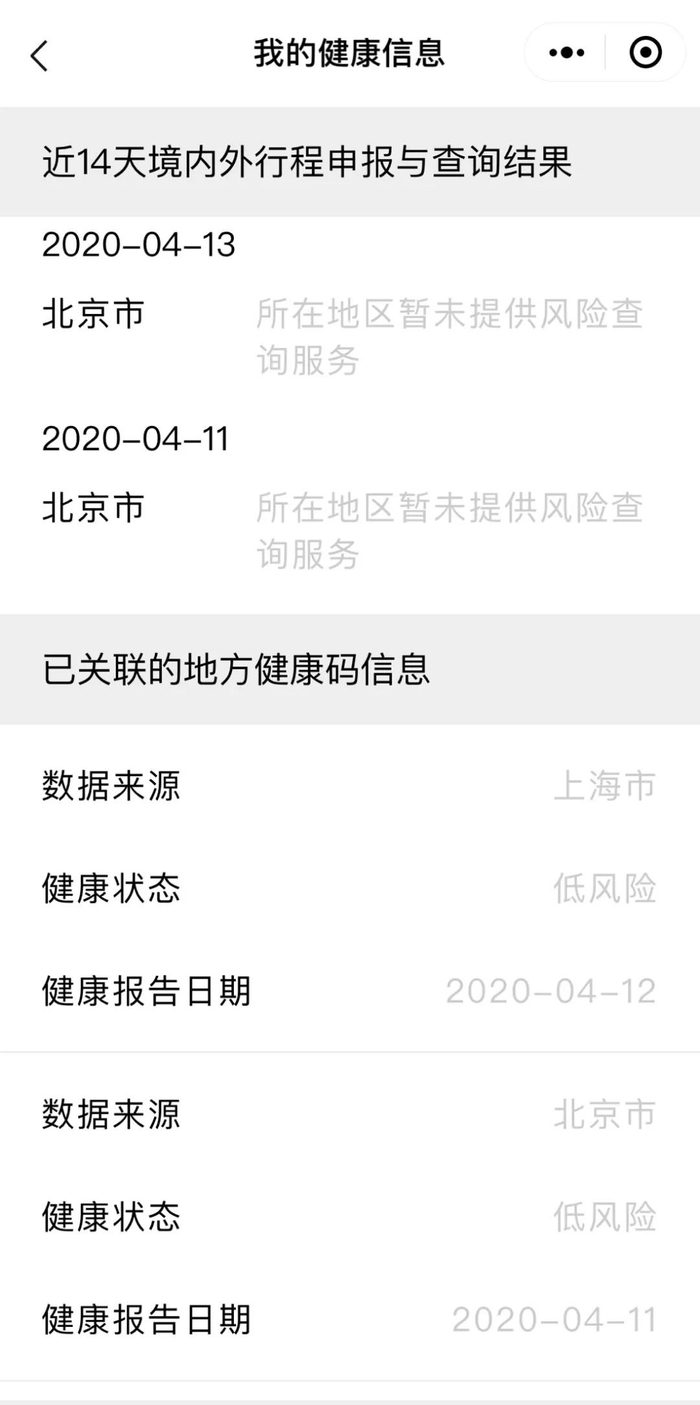Close the mini program with the circle button

646,53
